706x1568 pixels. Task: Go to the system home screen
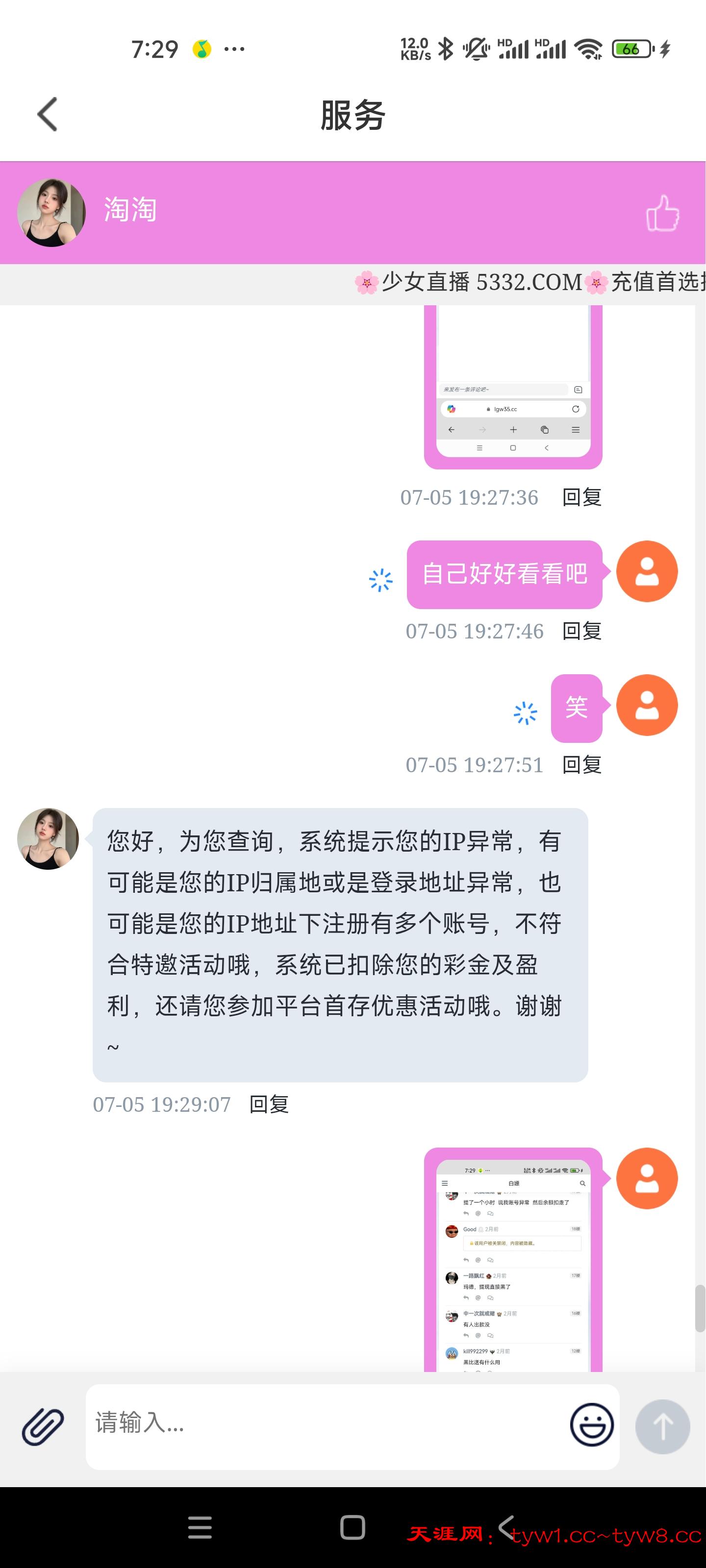click(353, 1527)
